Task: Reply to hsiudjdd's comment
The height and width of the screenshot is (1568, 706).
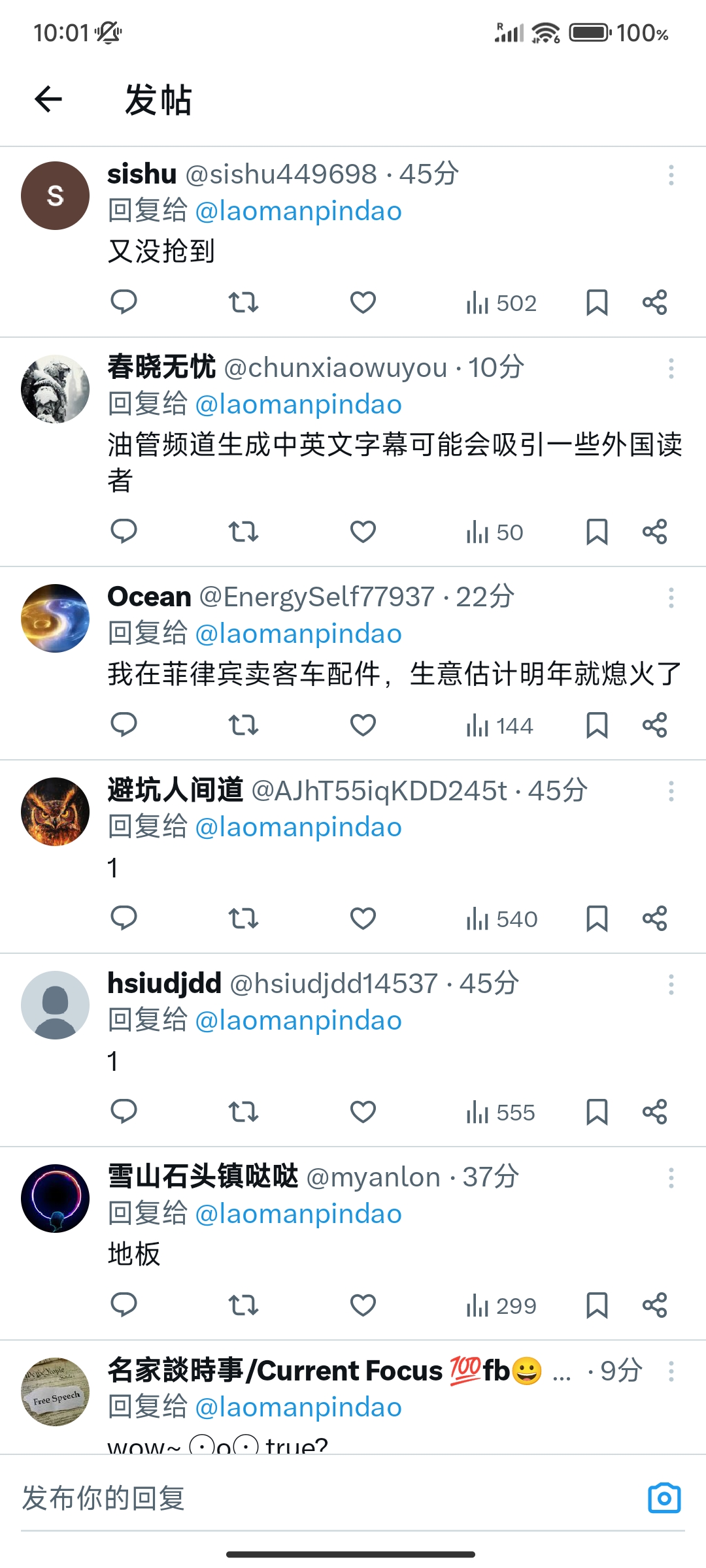Action: pyautogui.click(x=124, y=1112)
